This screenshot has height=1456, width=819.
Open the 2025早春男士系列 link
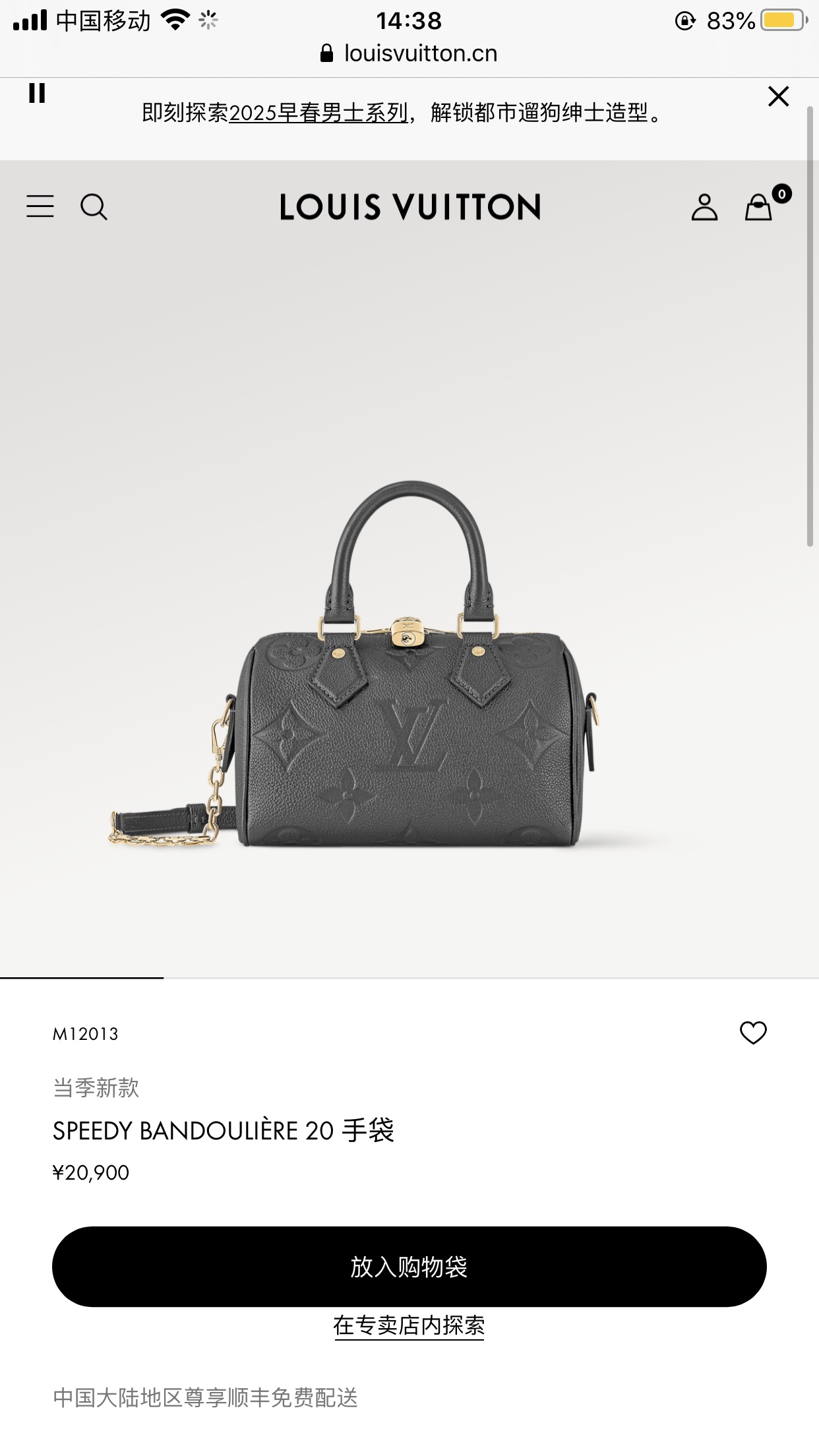tap(318, 113)
